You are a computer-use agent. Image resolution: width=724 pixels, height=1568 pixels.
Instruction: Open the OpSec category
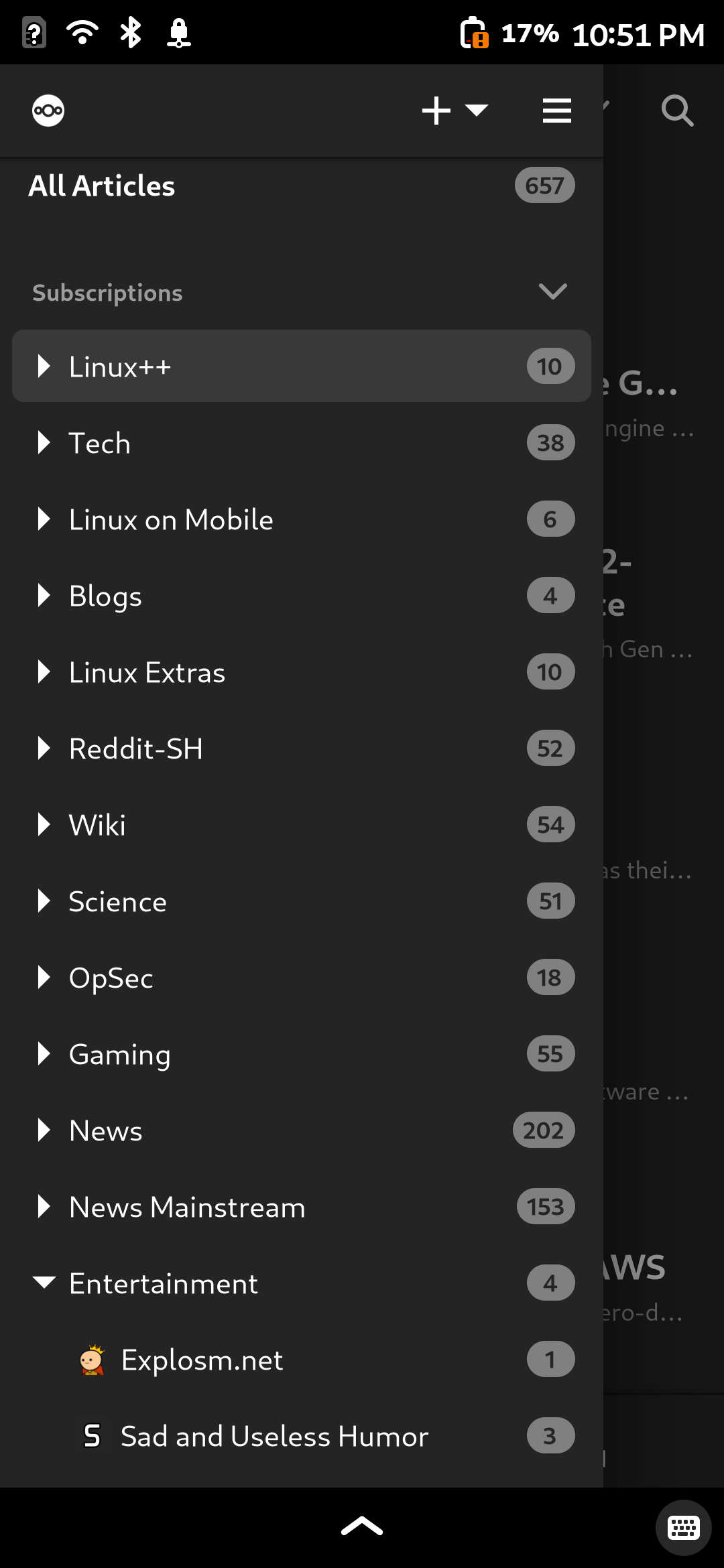coord(302,978)
